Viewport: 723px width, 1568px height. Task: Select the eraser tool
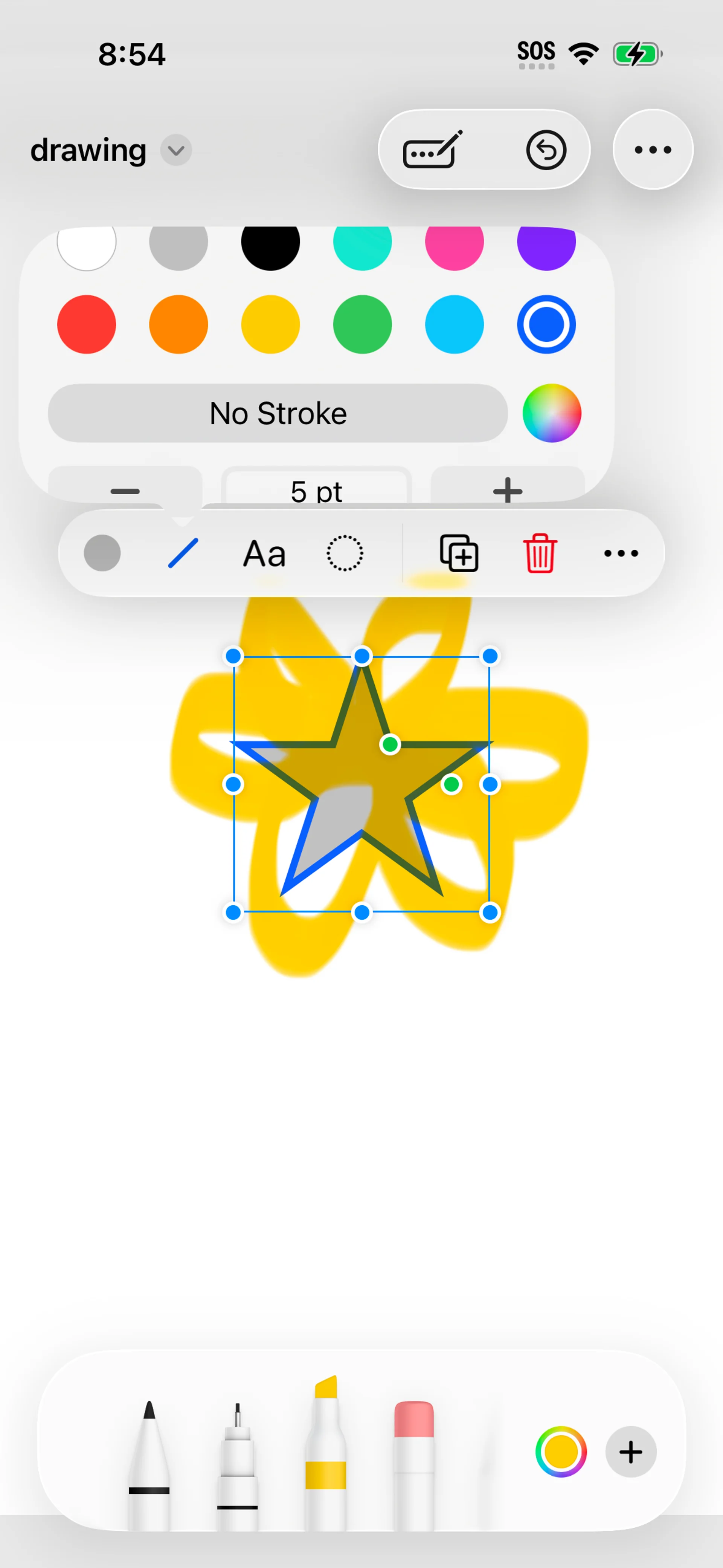click(x=414, y=1461)
